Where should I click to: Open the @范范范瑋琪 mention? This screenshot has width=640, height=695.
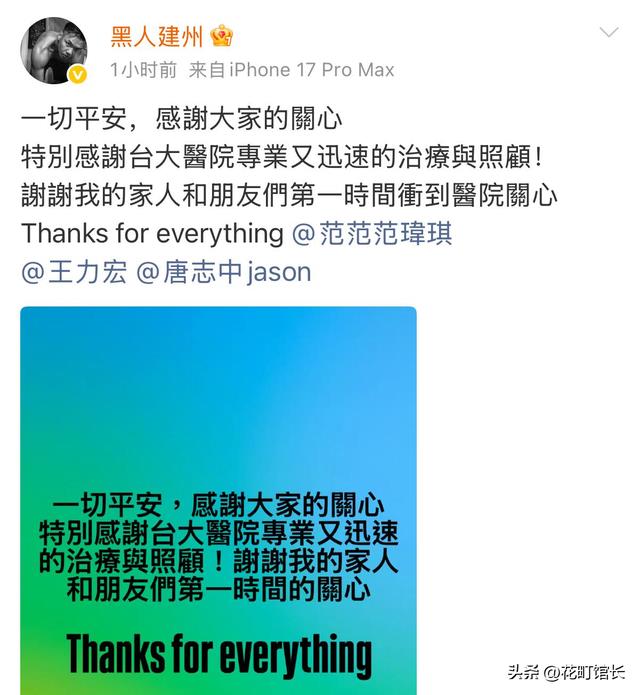372,234
